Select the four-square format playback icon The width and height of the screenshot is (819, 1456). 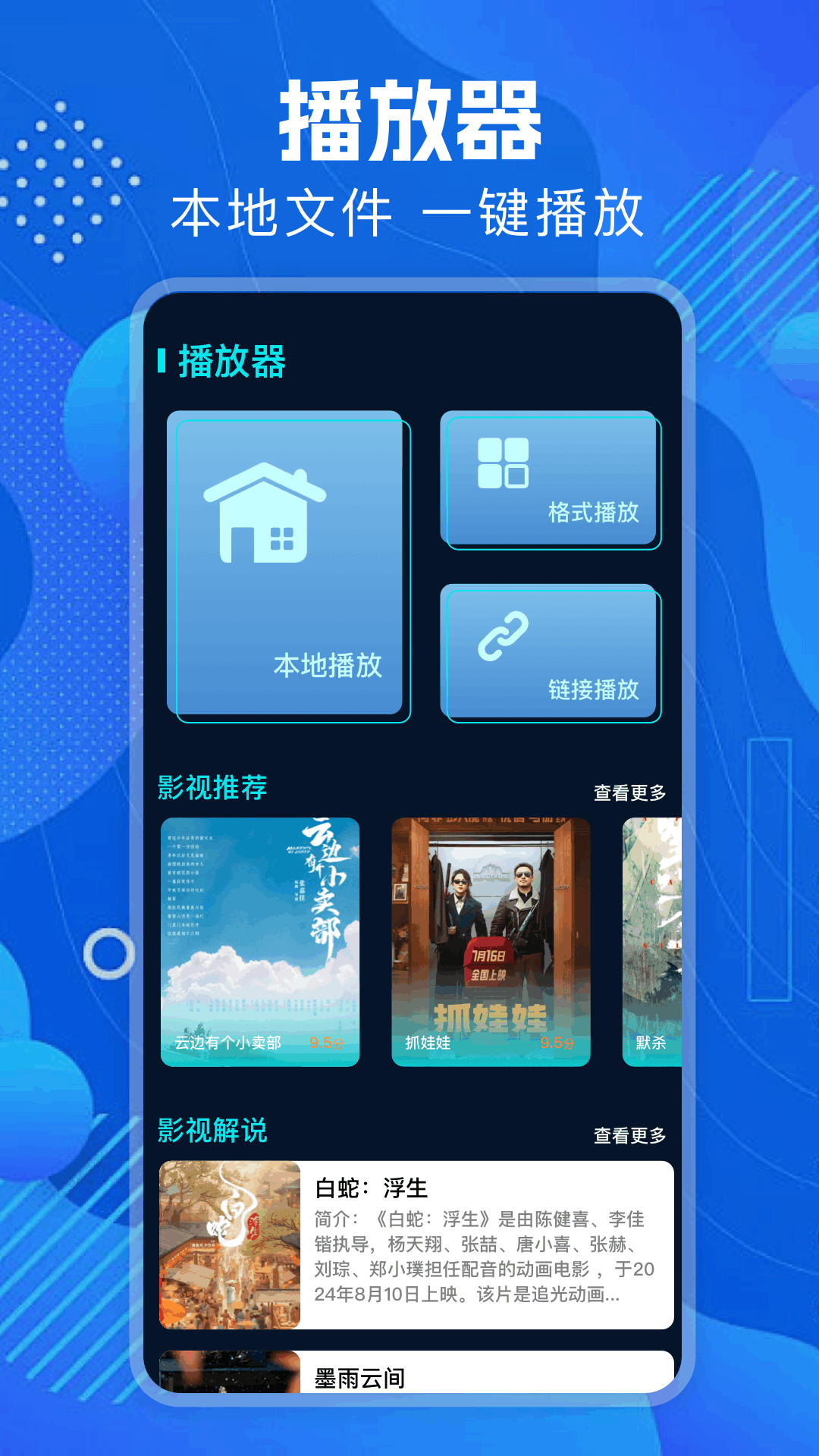(x=504, y=463)
